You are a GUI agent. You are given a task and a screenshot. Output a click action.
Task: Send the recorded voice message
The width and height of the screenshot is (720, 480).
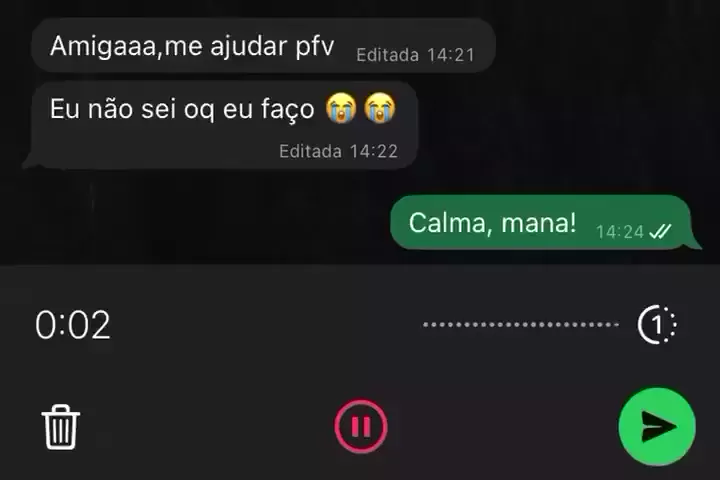tap(657, 427)
